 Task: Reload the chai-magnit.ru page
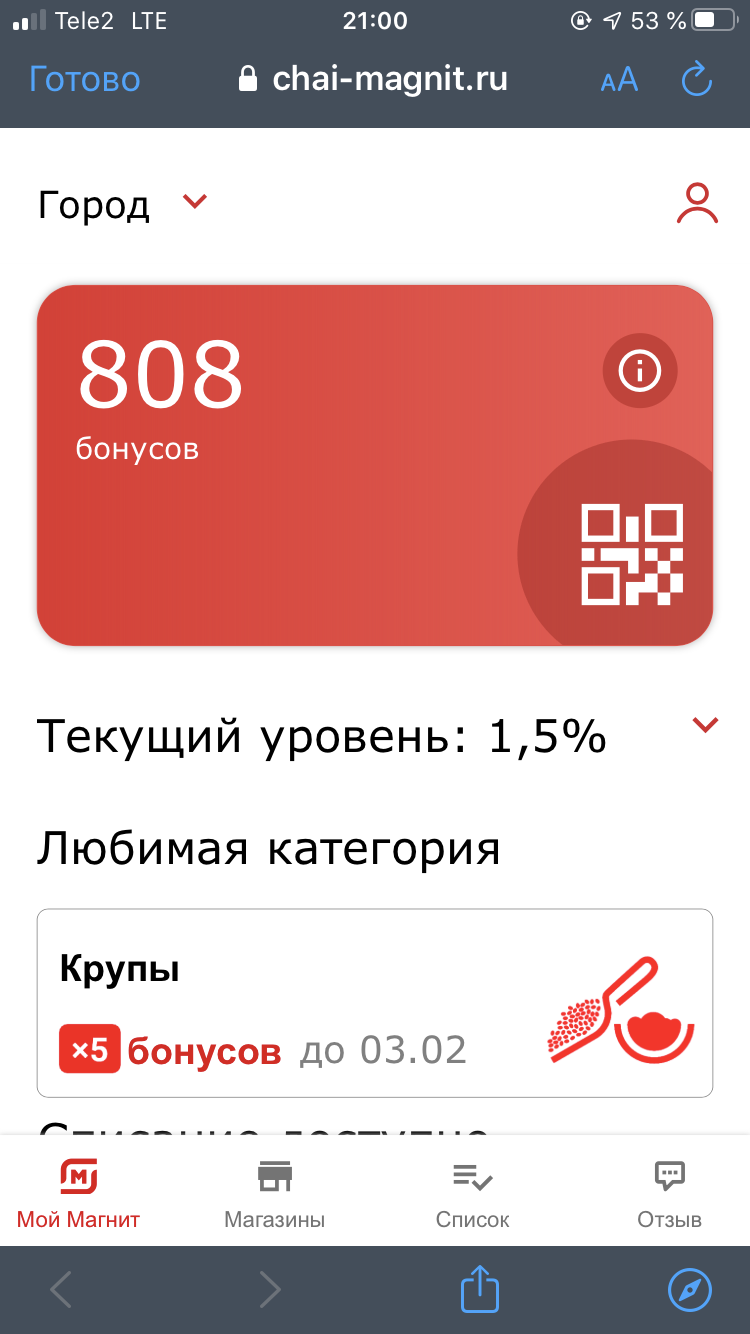pos(696,79)
